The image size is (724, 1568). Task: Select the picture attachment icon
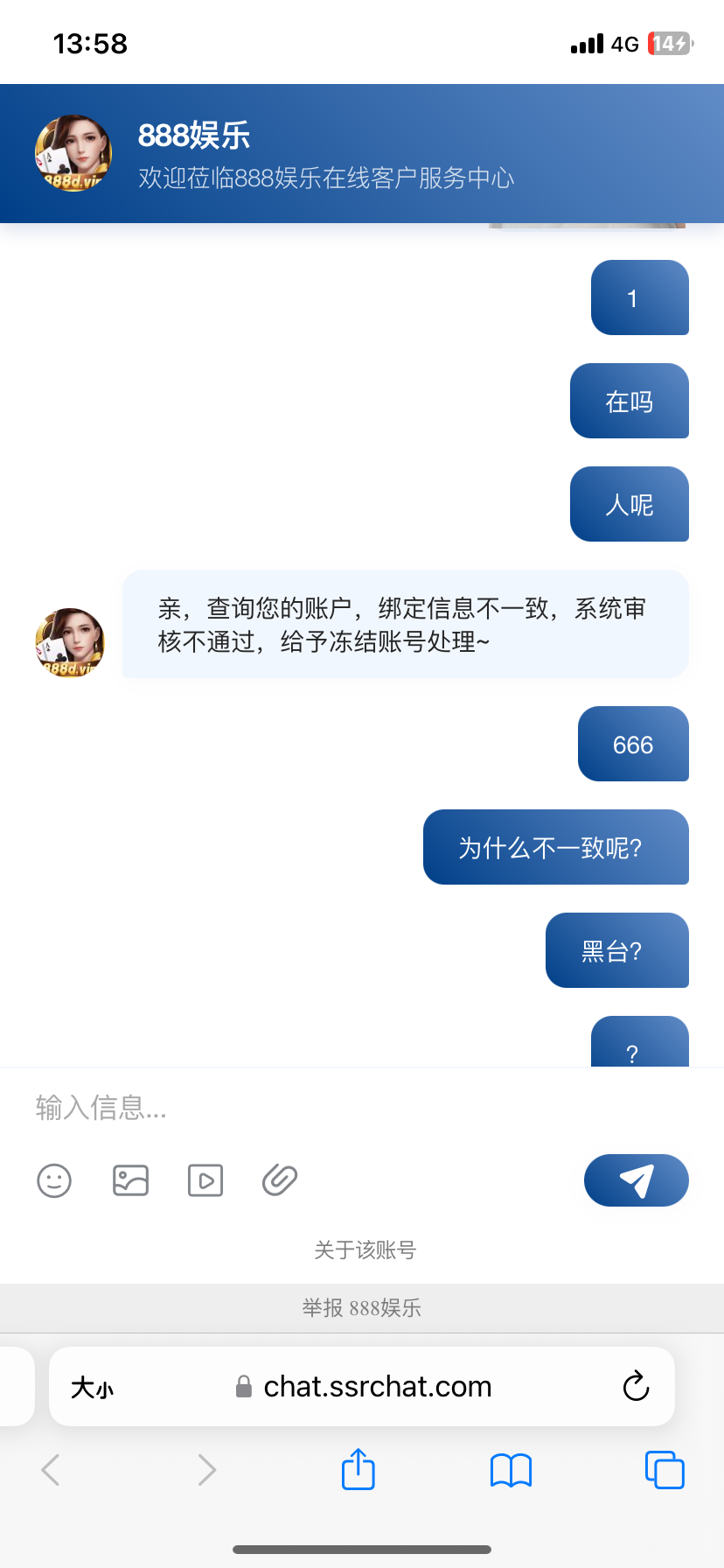(x=130, y=1180)
